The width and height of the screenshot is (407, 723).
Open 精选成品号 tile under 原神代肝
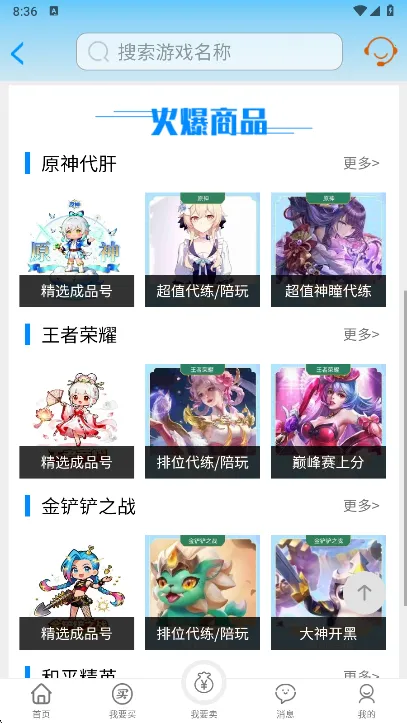(77, 249)
